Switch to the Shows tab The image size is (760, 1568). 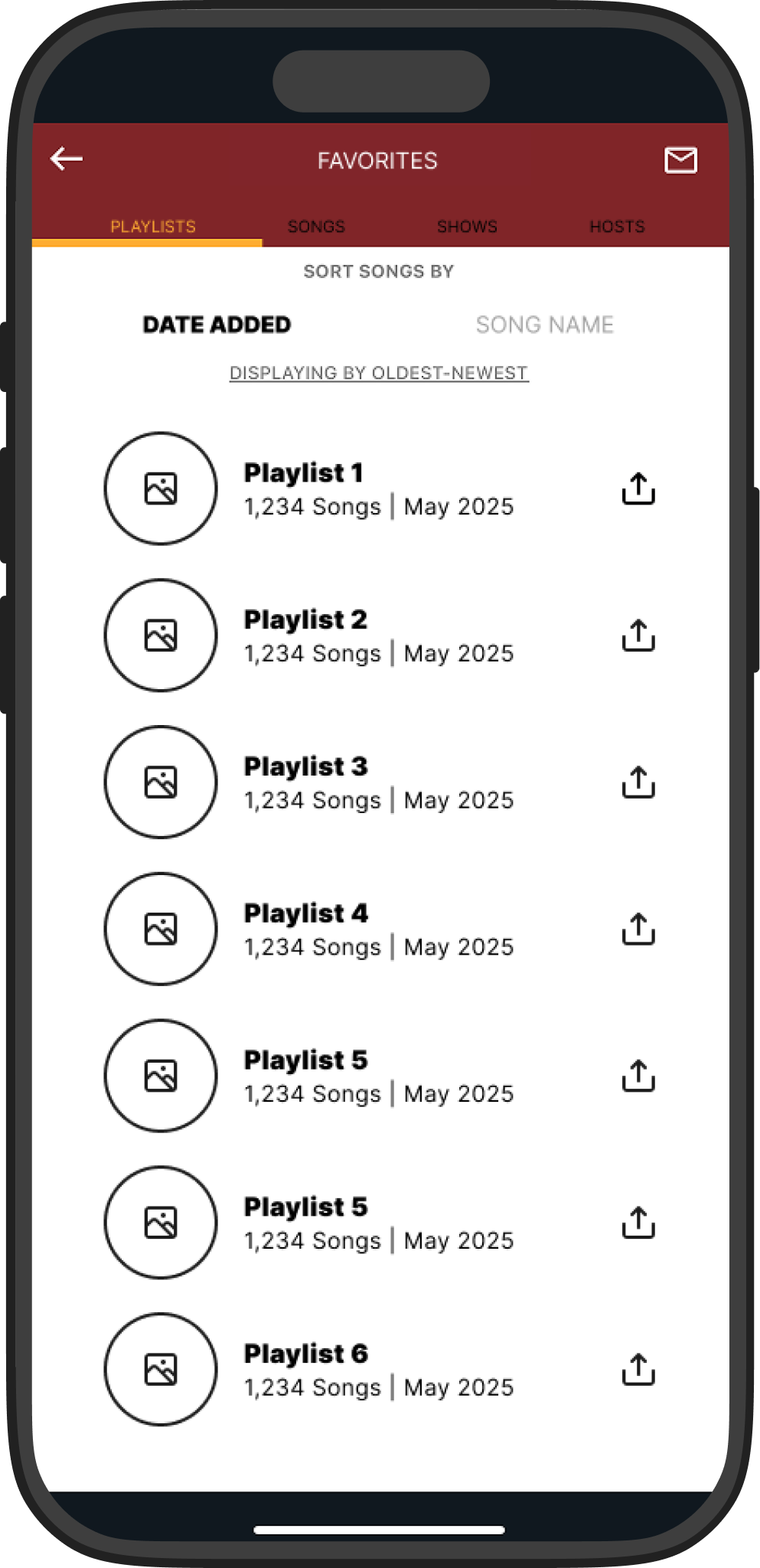(x=467, y=227)
